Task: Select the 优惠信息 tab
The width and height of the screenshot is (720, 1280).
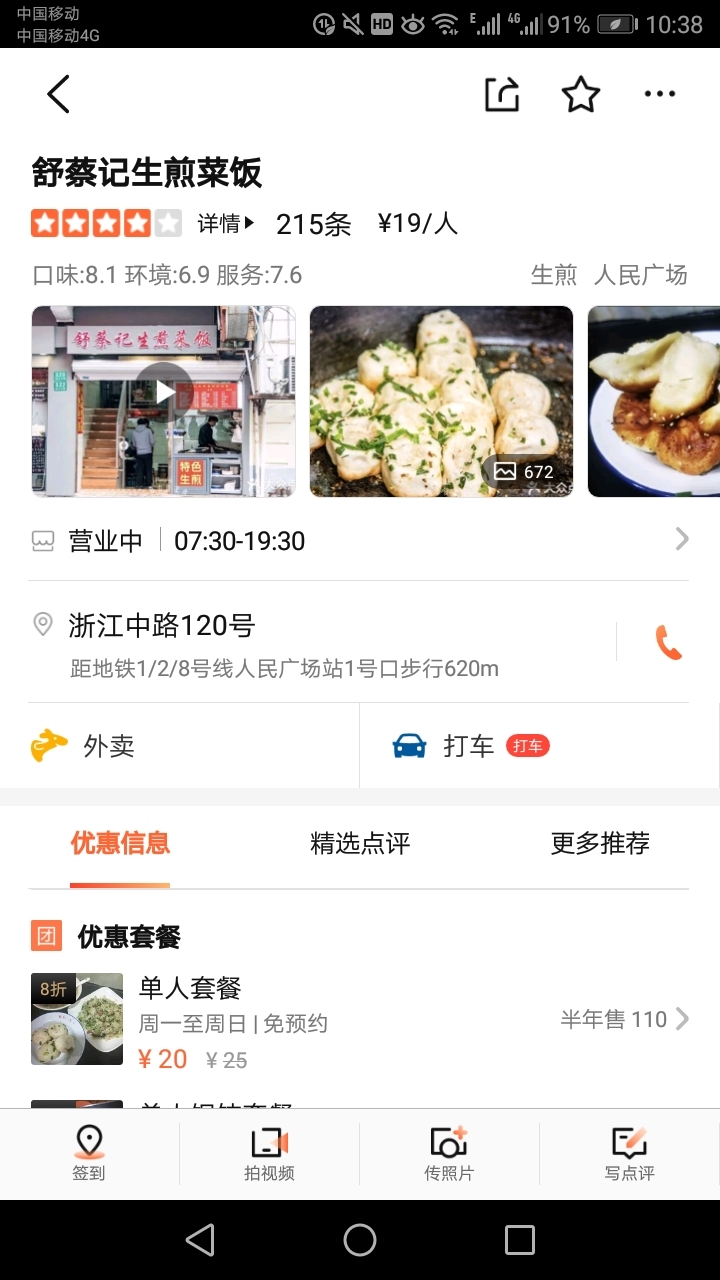Action: pos(120,843)
